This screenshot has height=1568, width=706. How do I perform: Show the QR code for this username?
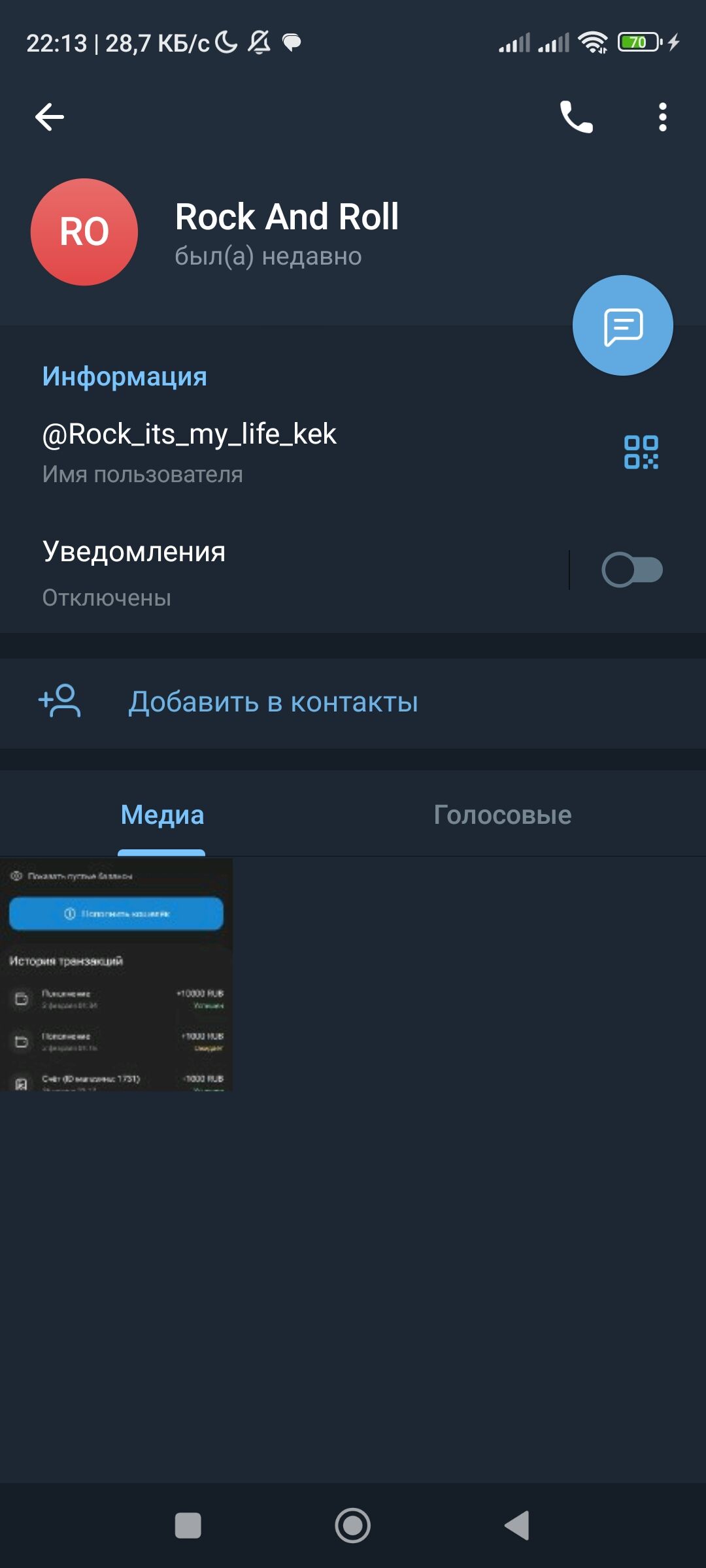coord(641,452)
